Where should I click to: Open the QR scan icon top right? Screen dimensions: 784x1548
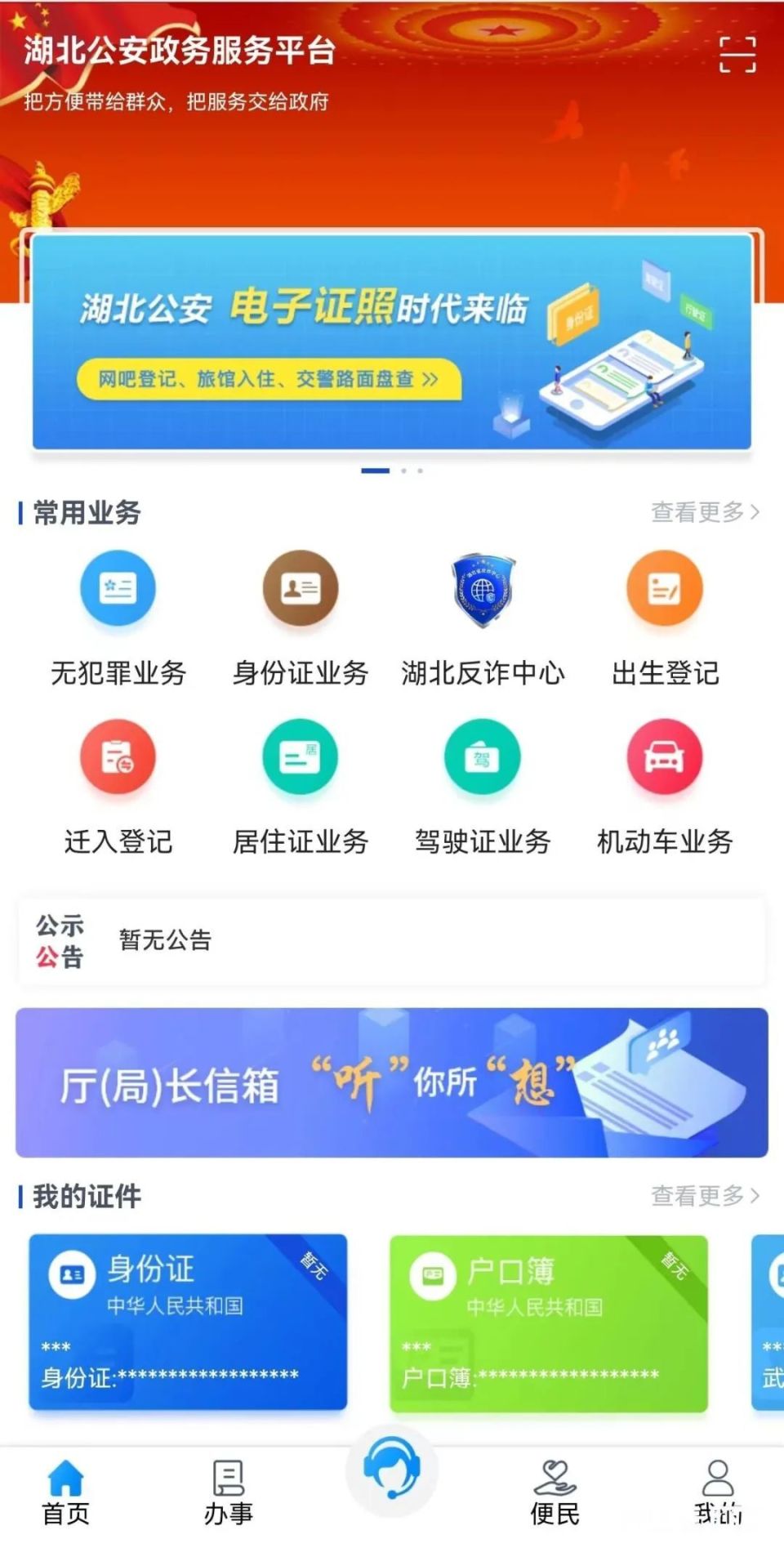[737, 56]
